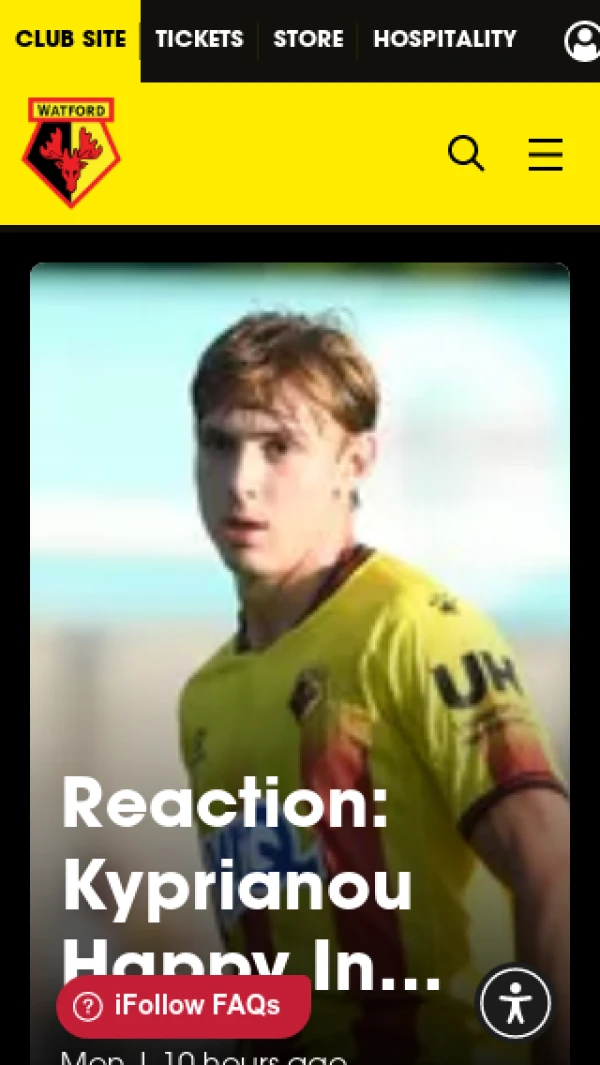This screenshot has height=1065, width=600.
Task: Open the accessibility options
Action: 515,1002
